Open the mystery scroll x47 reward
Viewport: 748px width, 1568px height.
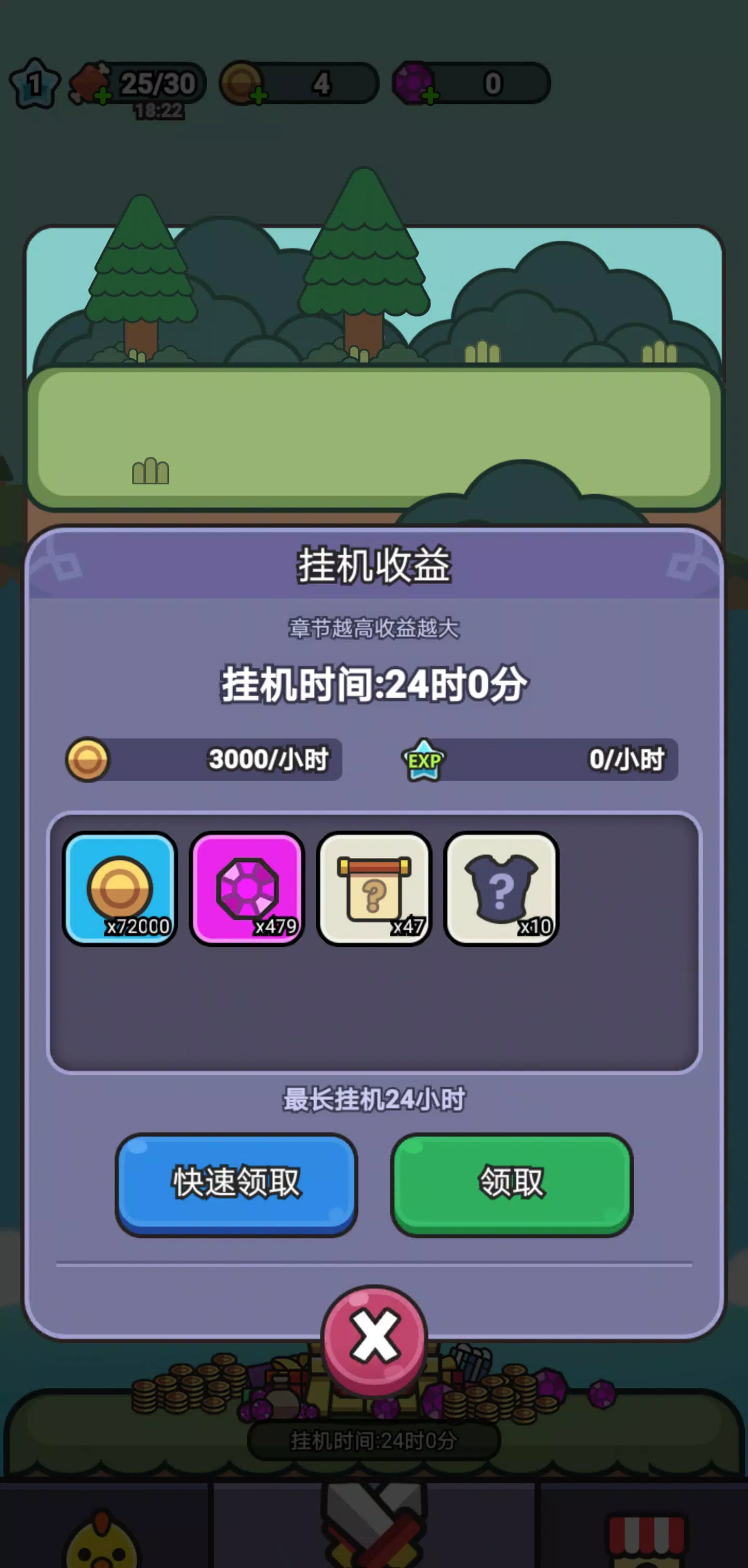374,888
